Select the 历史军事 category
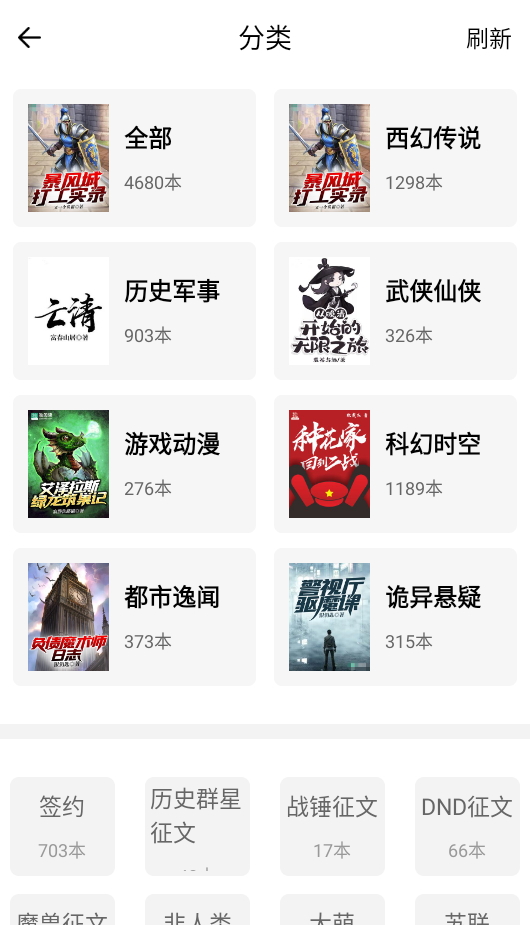 135,311
